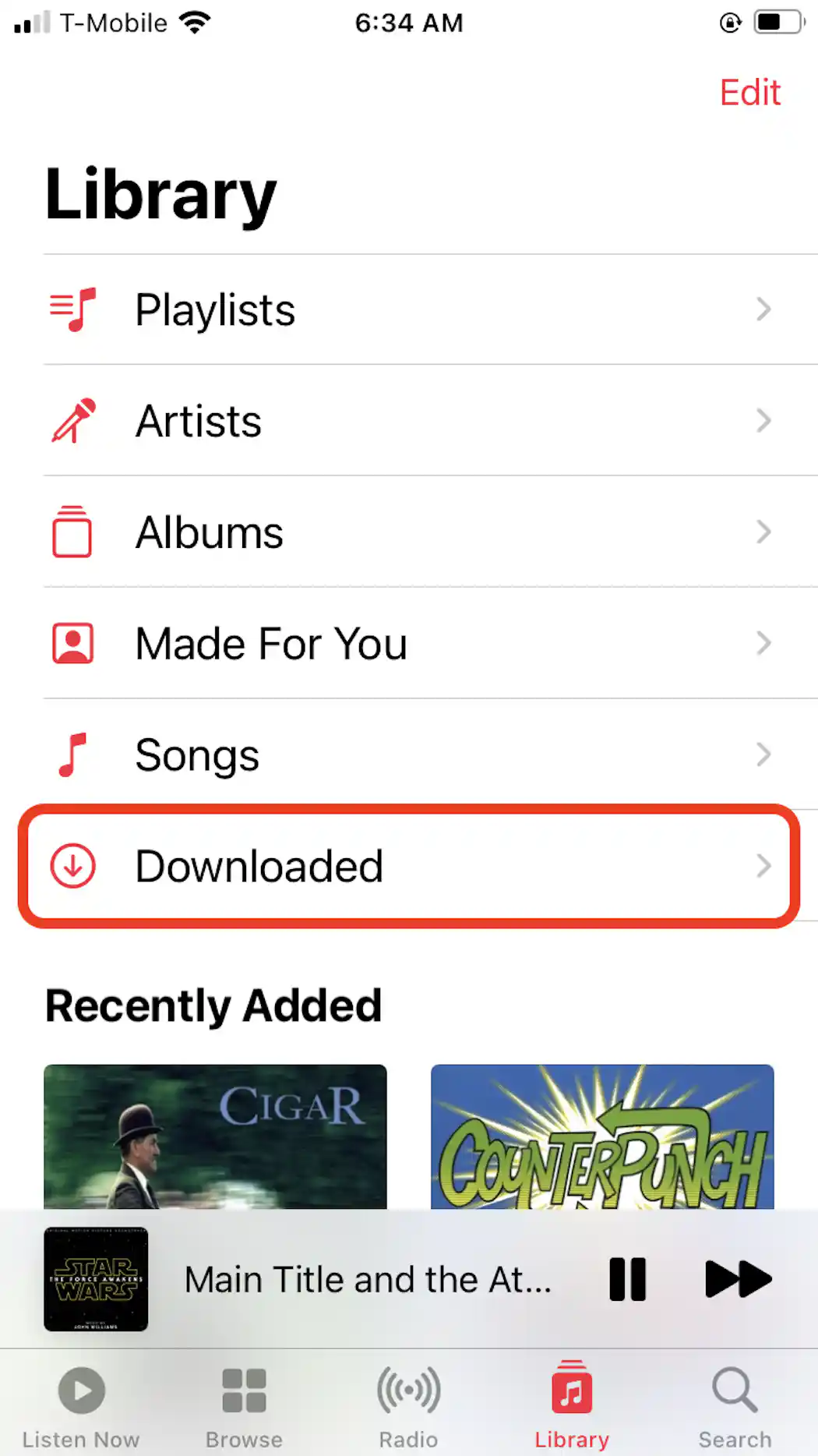Tap the Edit link at top right
Screen dimensions: 818x1456
[x=749, y=91]
